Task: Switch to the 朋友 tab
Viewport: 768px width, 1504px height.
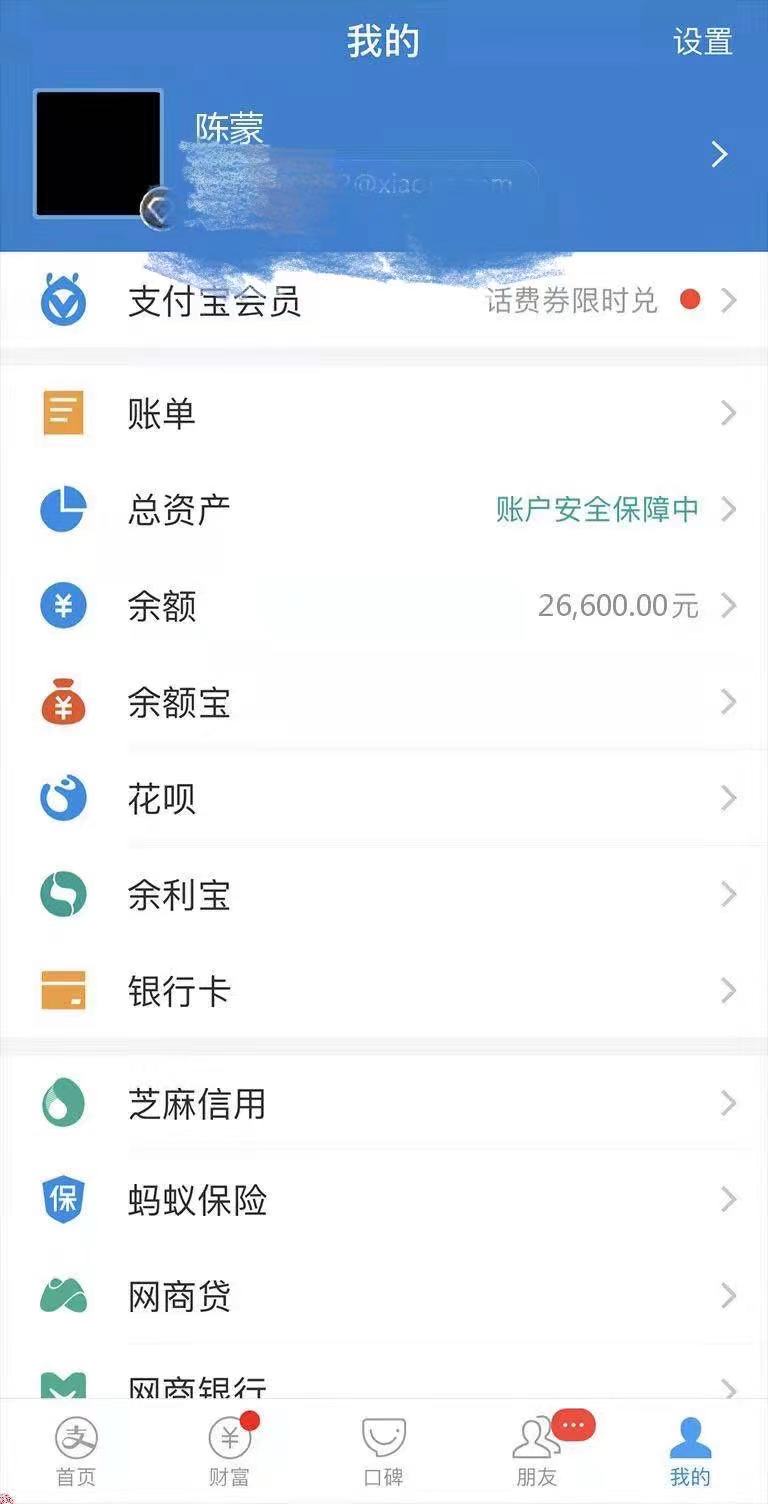Action: tap(537, 1451)
